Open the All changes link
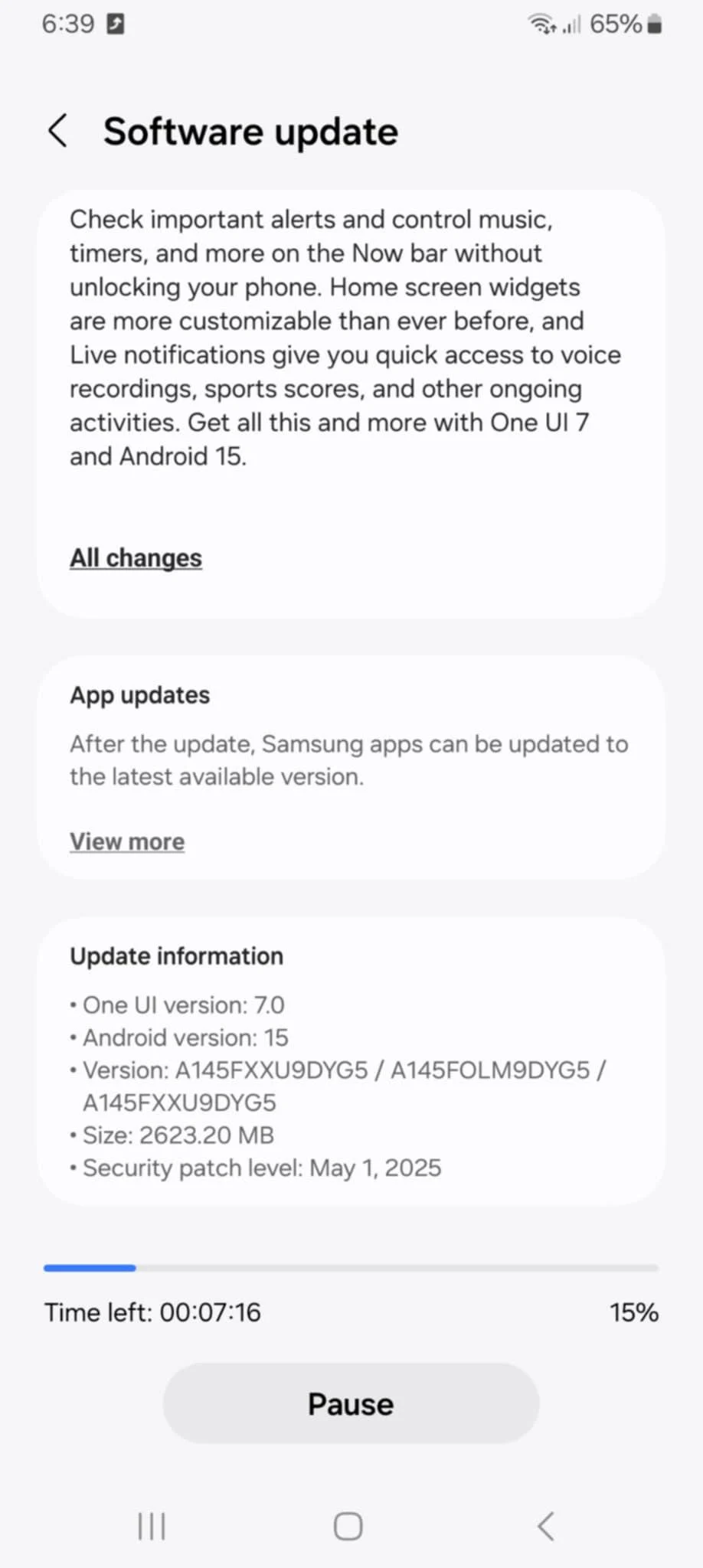The width and height of the screenshot is (703, 1568). (136, 558)
